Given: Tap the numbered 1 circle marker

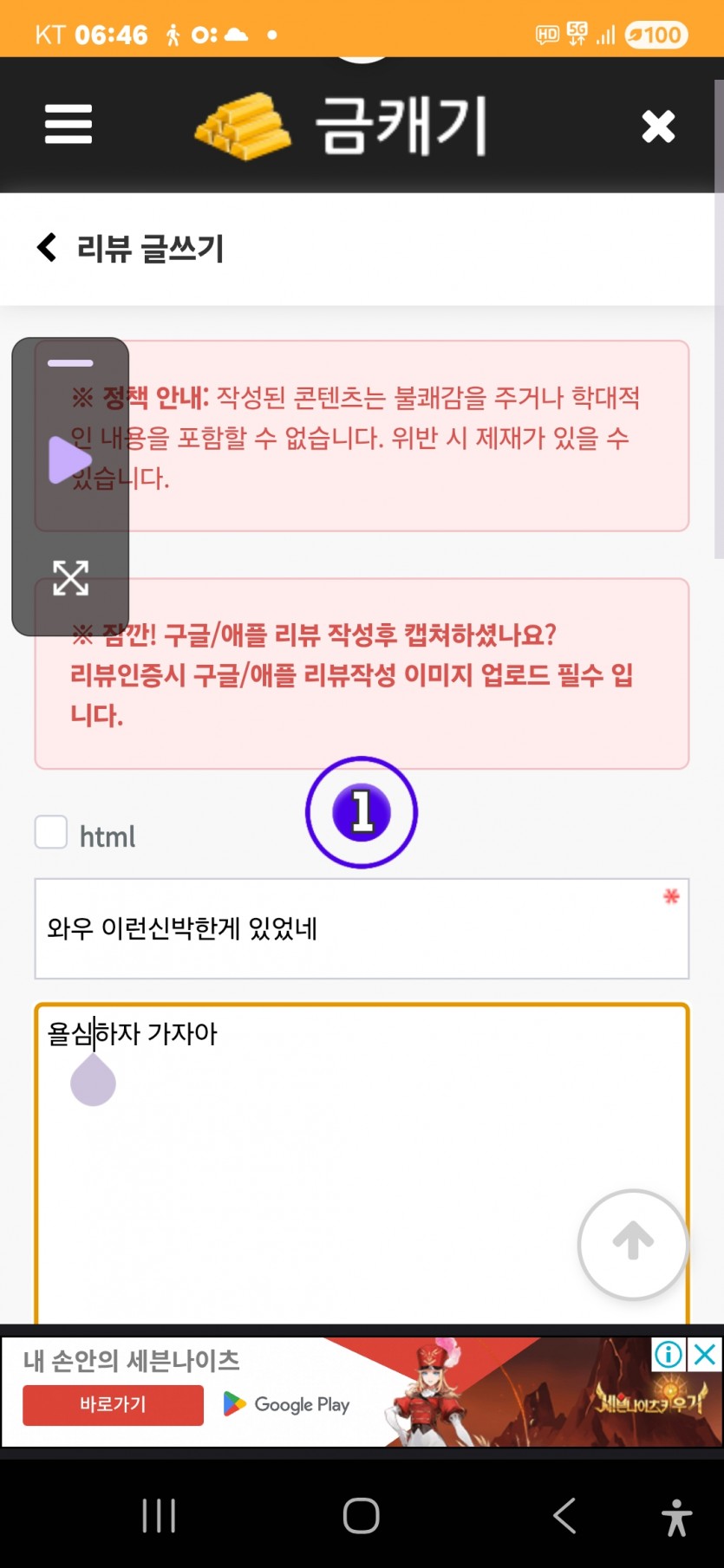Looking at the screenshot, I should pos(362,812).
